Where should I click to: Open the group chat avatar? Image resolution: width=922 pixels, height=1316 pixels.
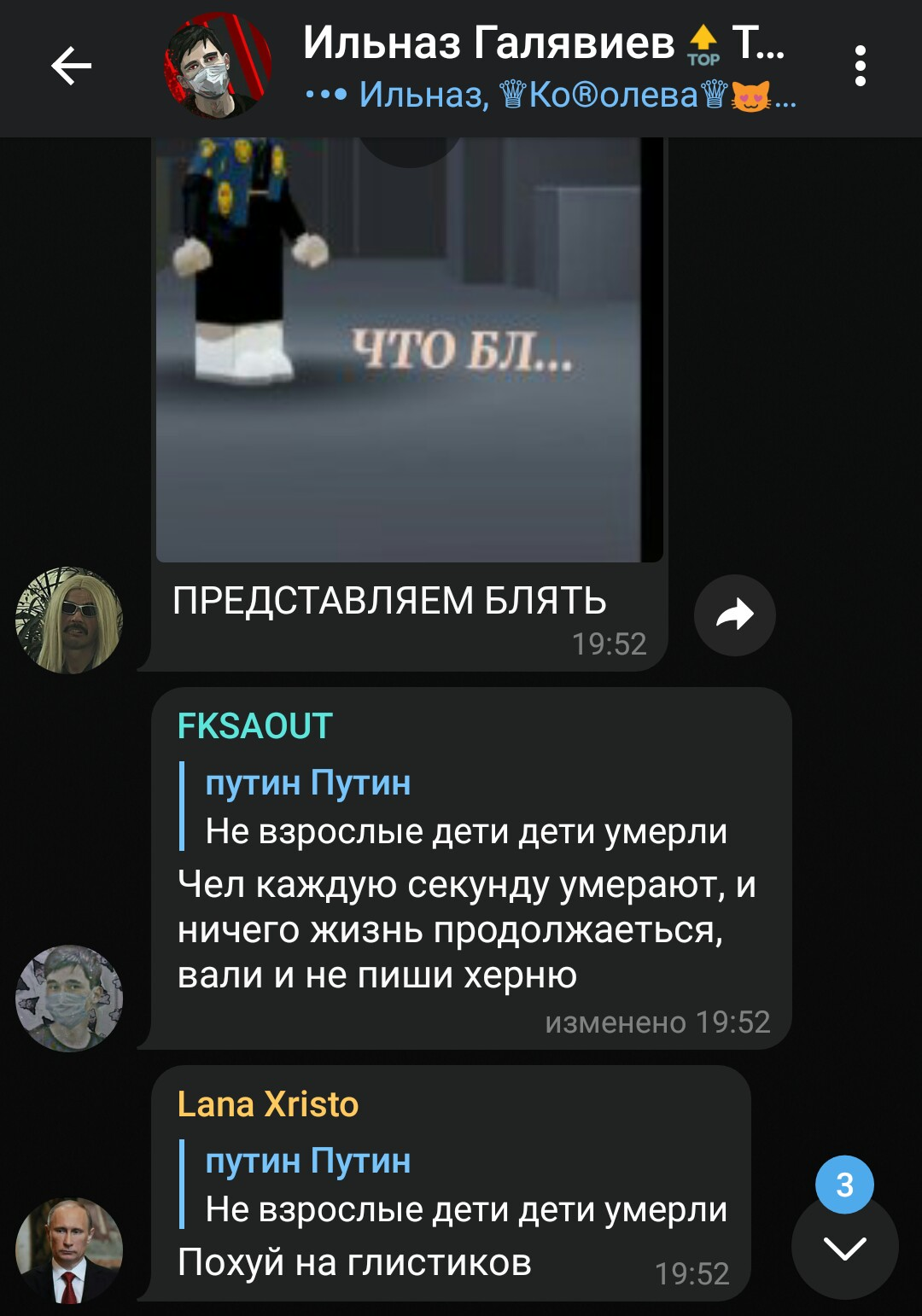[218, 67]
